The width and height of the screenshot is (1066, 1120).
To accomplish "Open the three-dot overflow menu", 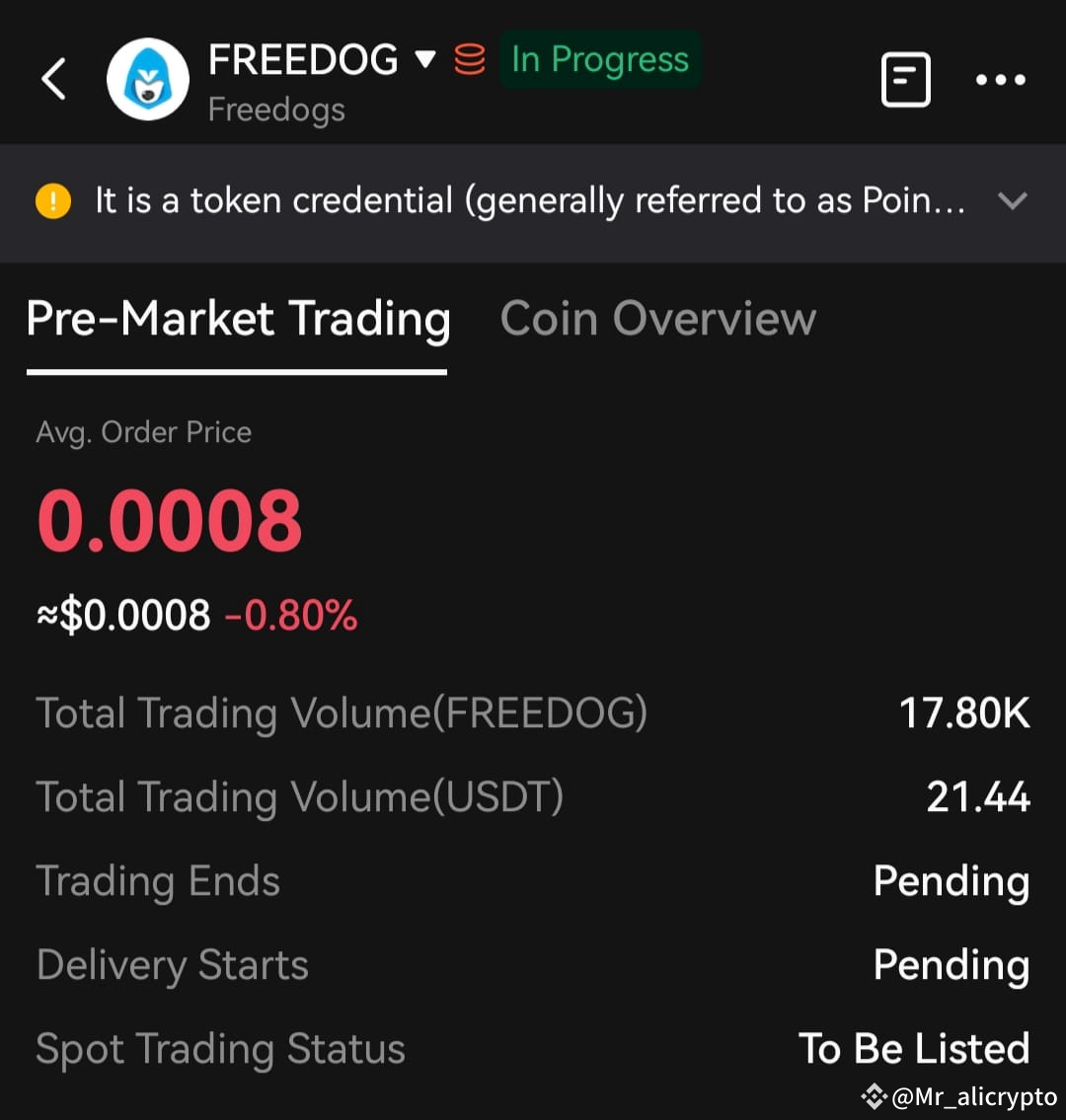I will pyautogui.click(x=1000, y=80).
